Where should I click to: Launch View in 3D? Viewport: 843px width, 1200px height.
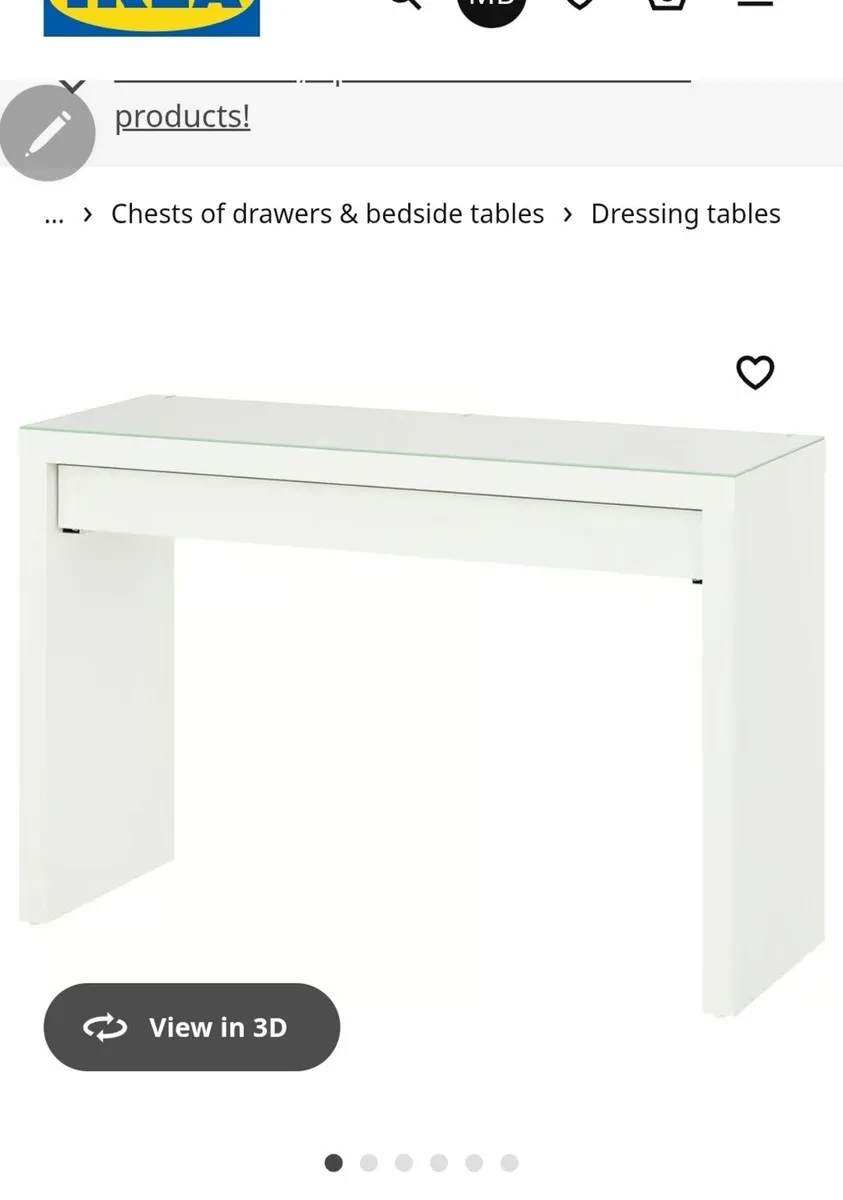[x=192, y=1027]
